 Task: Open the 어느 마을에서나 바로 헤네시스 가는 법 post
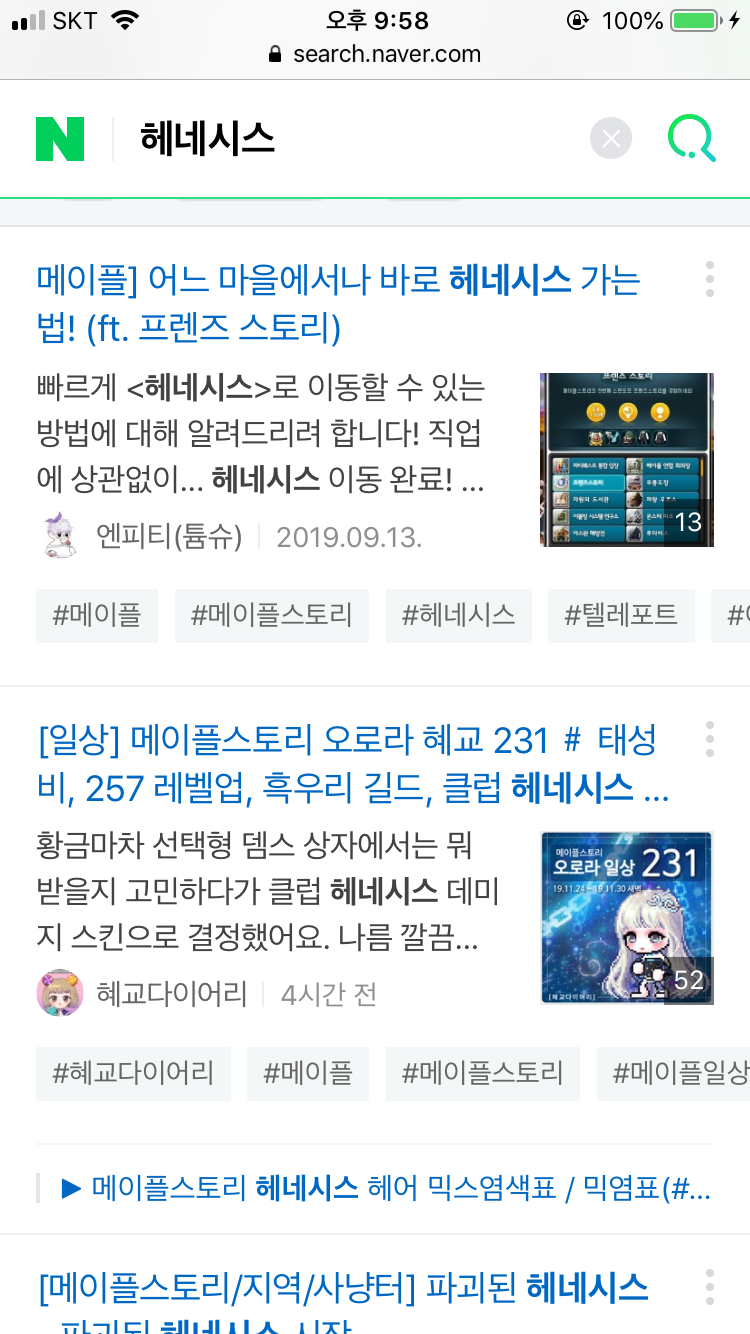pos(340,303)
